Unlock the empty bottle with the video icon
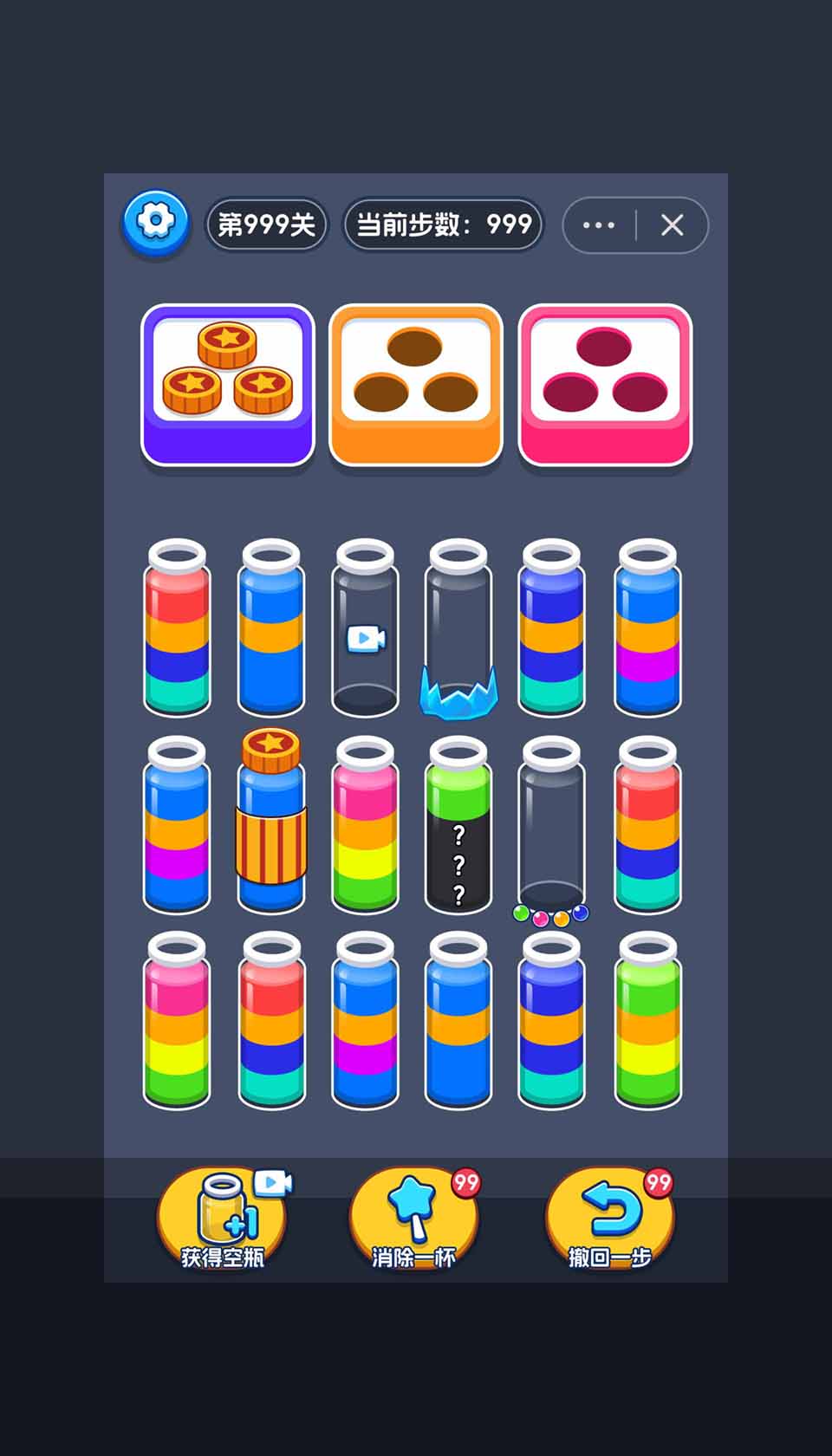The width and height of the screenshot is (832, 1456). tap(366, 629)
